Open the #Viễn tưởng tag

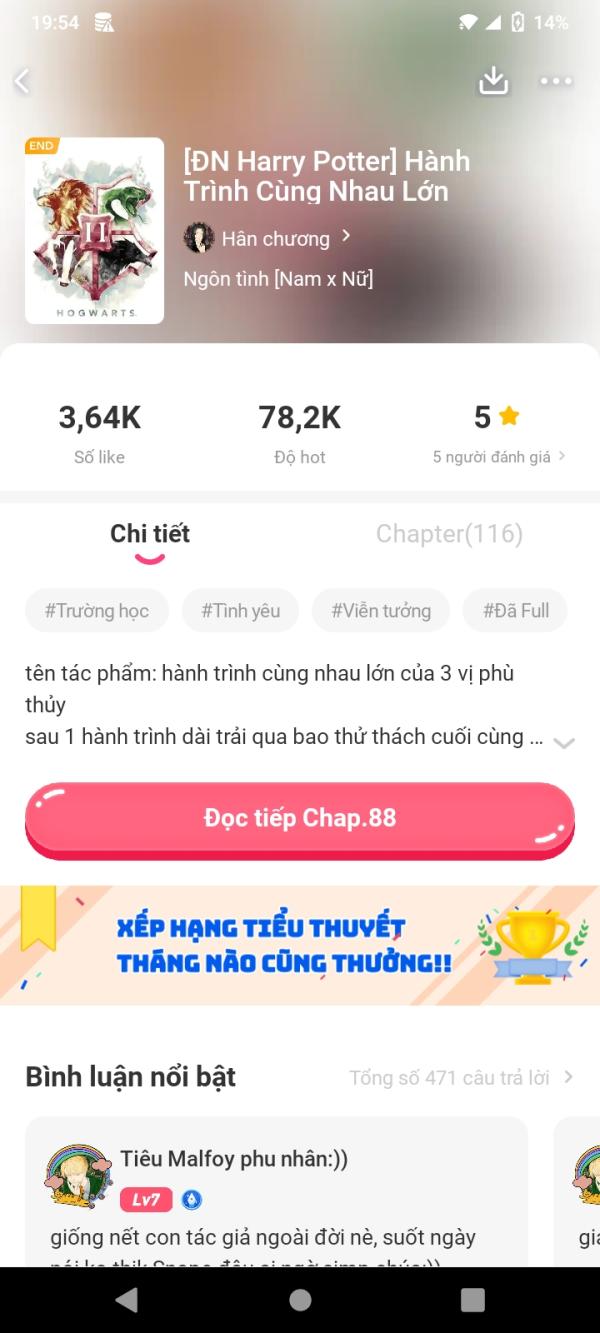point(381,611)
